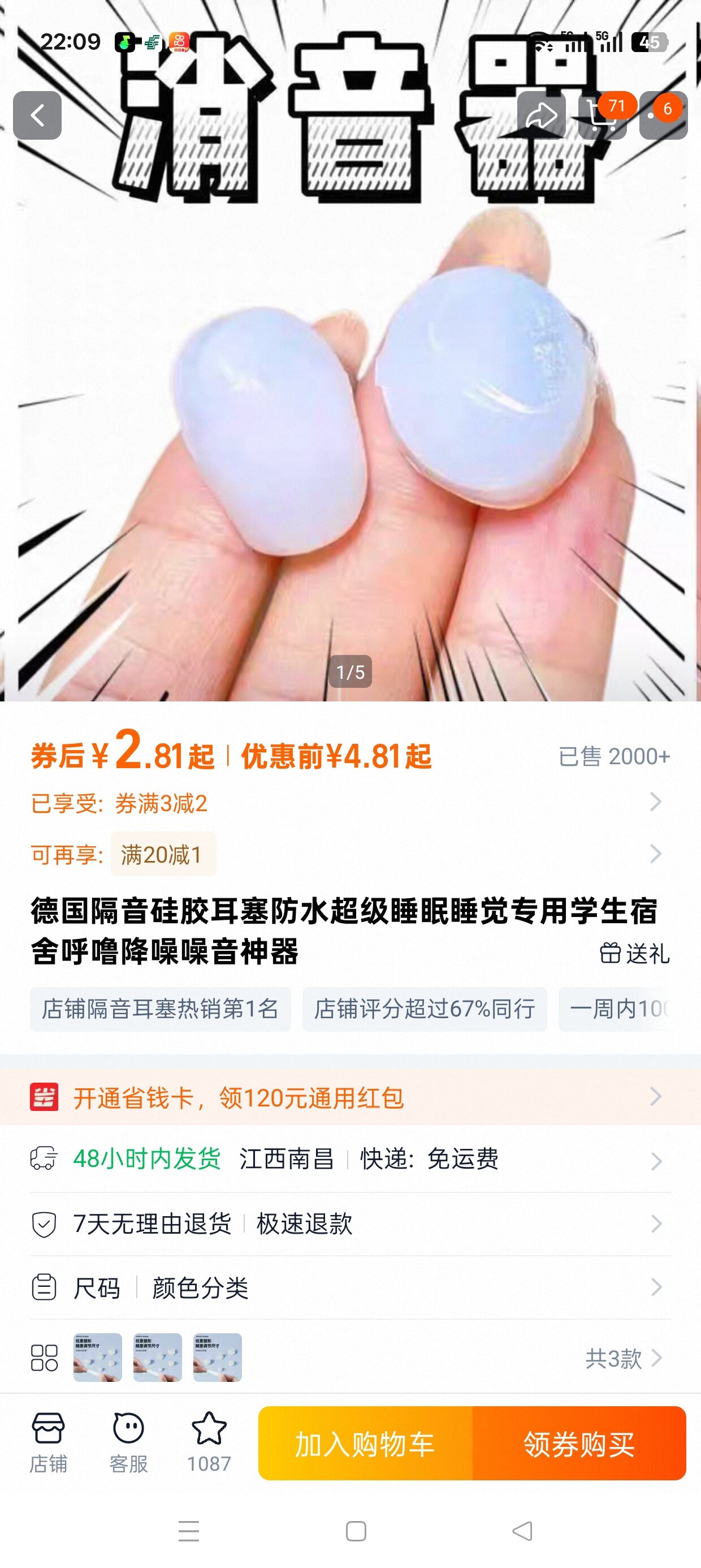
Task: Share this earplug product
Action: 541,115
